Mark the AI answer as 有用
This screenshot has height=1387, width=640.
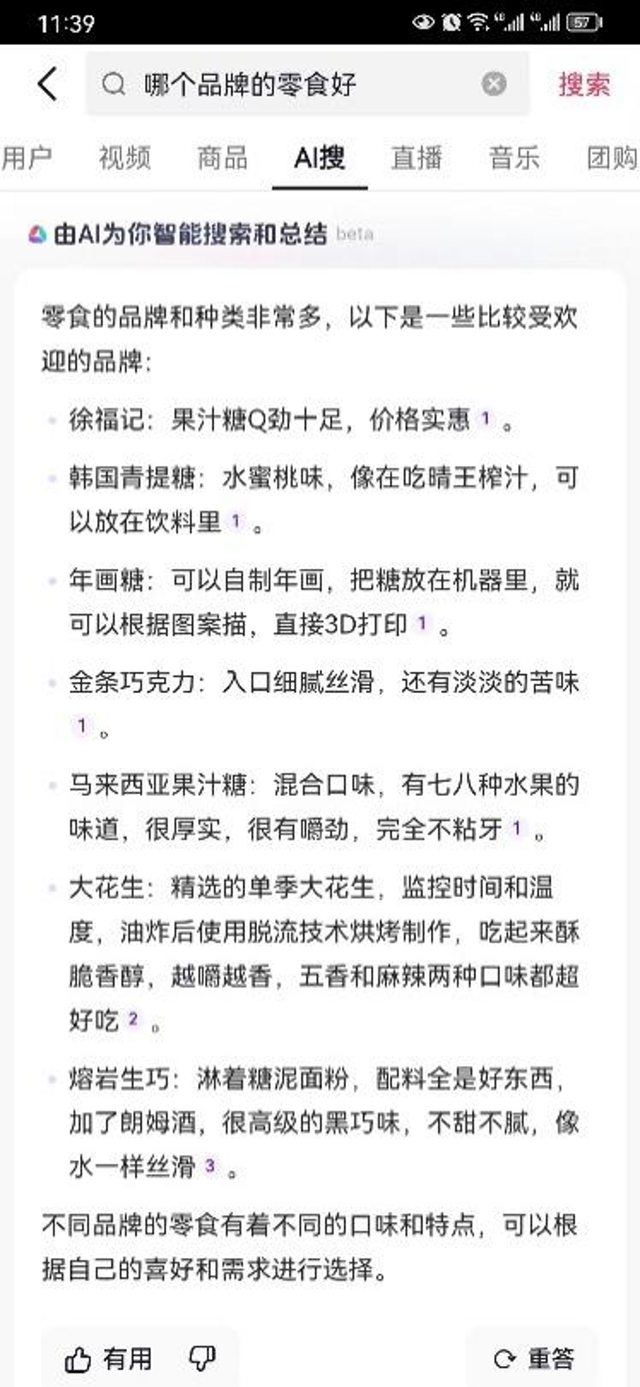109,1358
